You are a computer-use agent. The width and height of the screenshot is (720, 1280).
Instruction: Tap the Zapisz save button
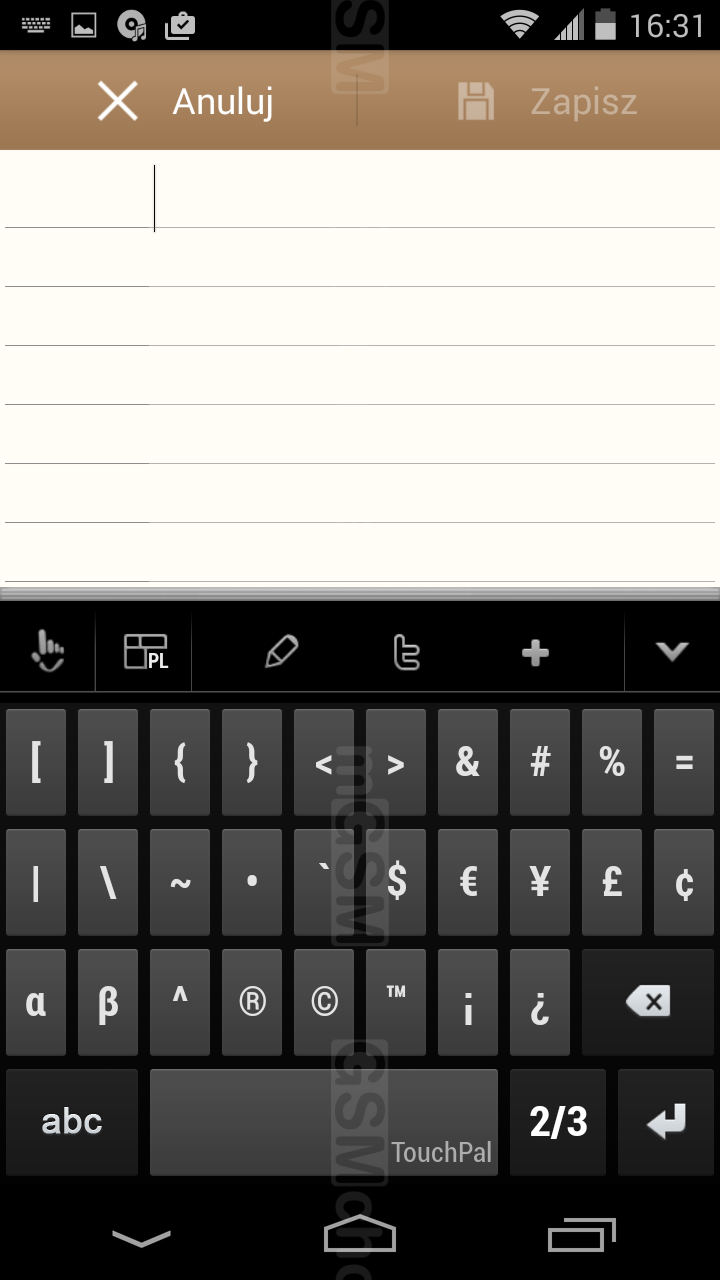547,101
